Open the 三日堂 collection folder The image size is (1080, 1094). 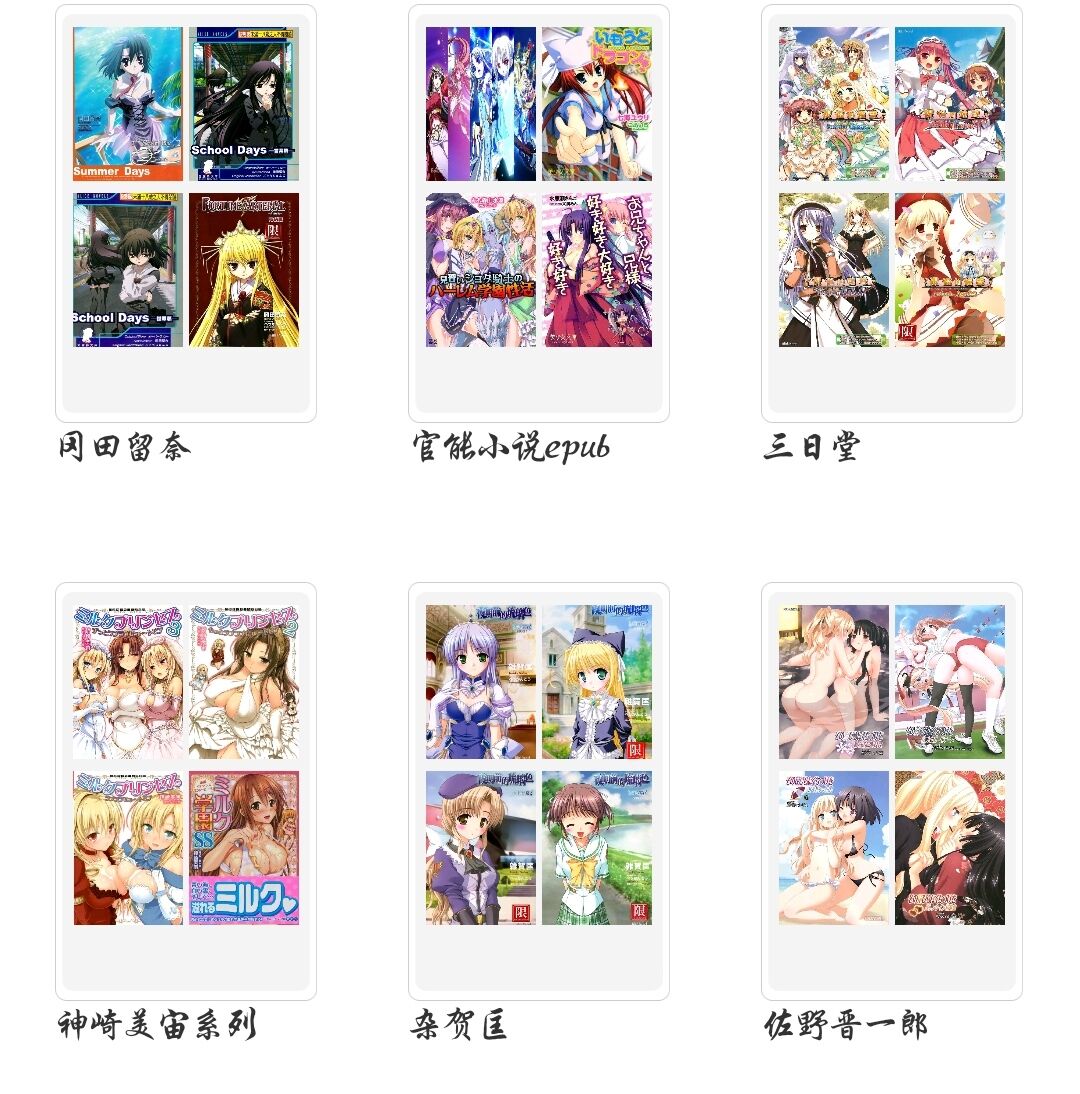[x=892, y=213]
